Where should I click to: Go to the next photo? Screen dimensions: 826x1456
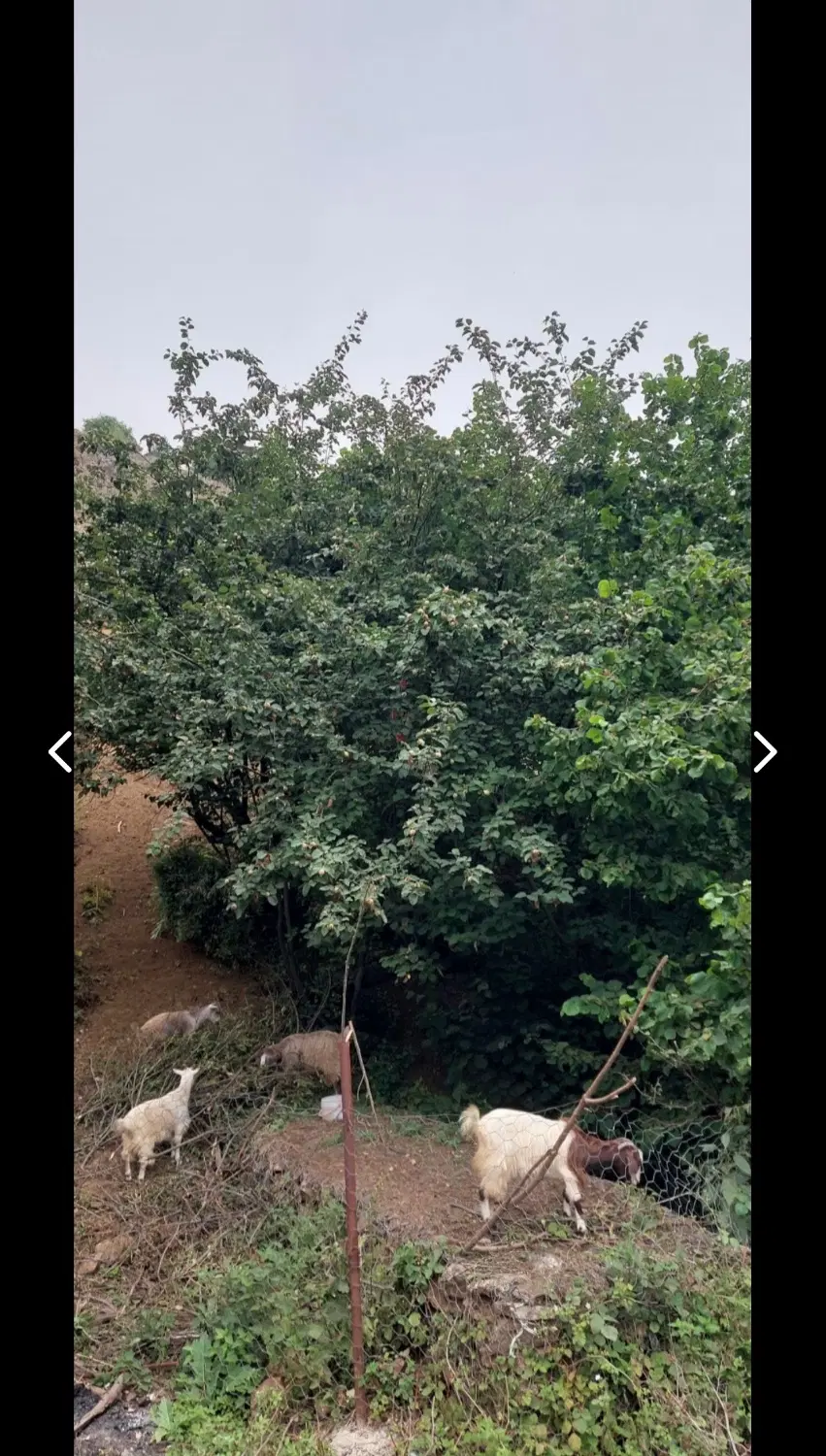tap(765, 752)
